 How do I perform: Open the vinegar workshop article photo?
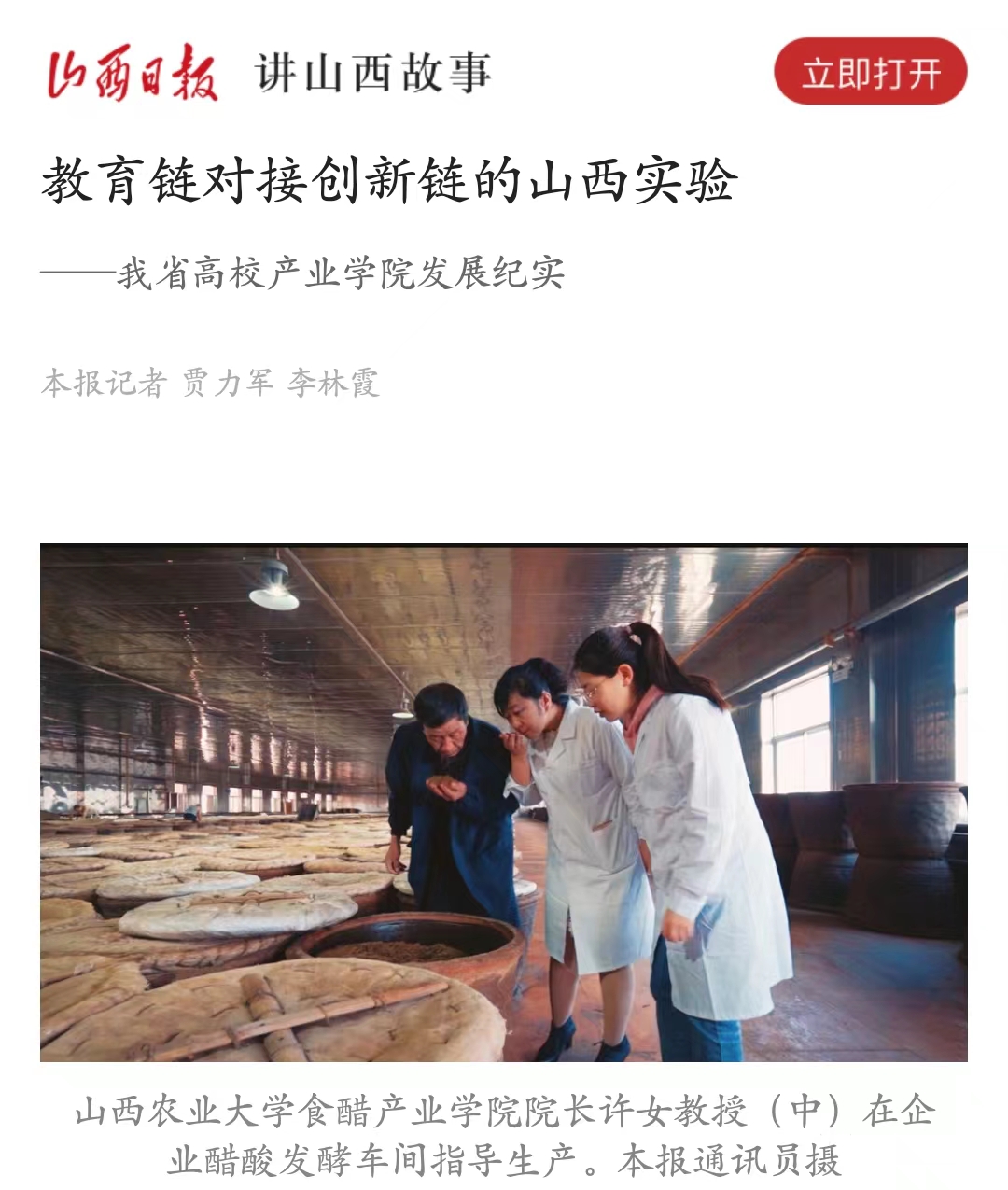(x=504, y=803)
